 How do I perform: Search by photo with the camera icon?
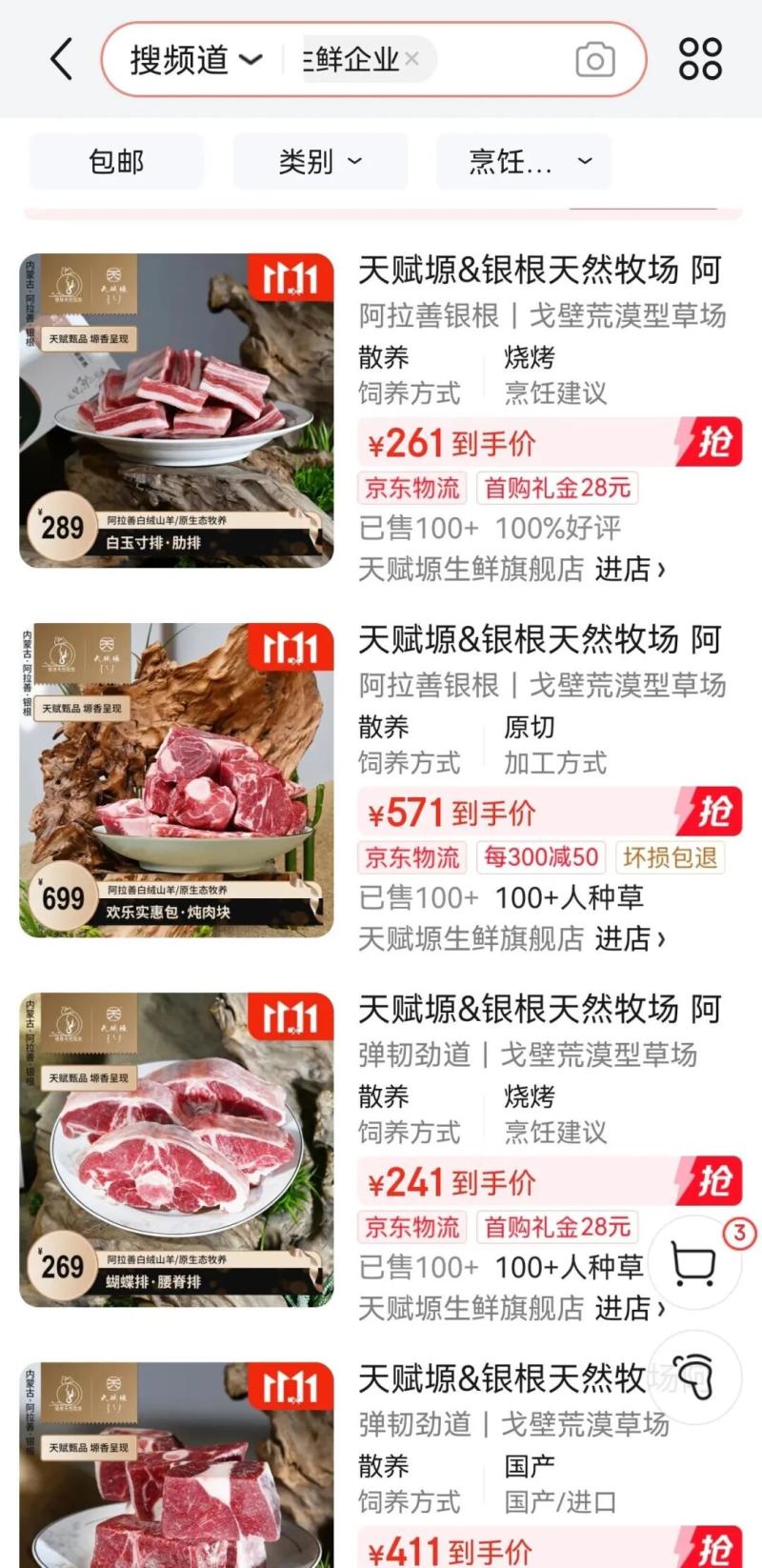pos(595,60)
